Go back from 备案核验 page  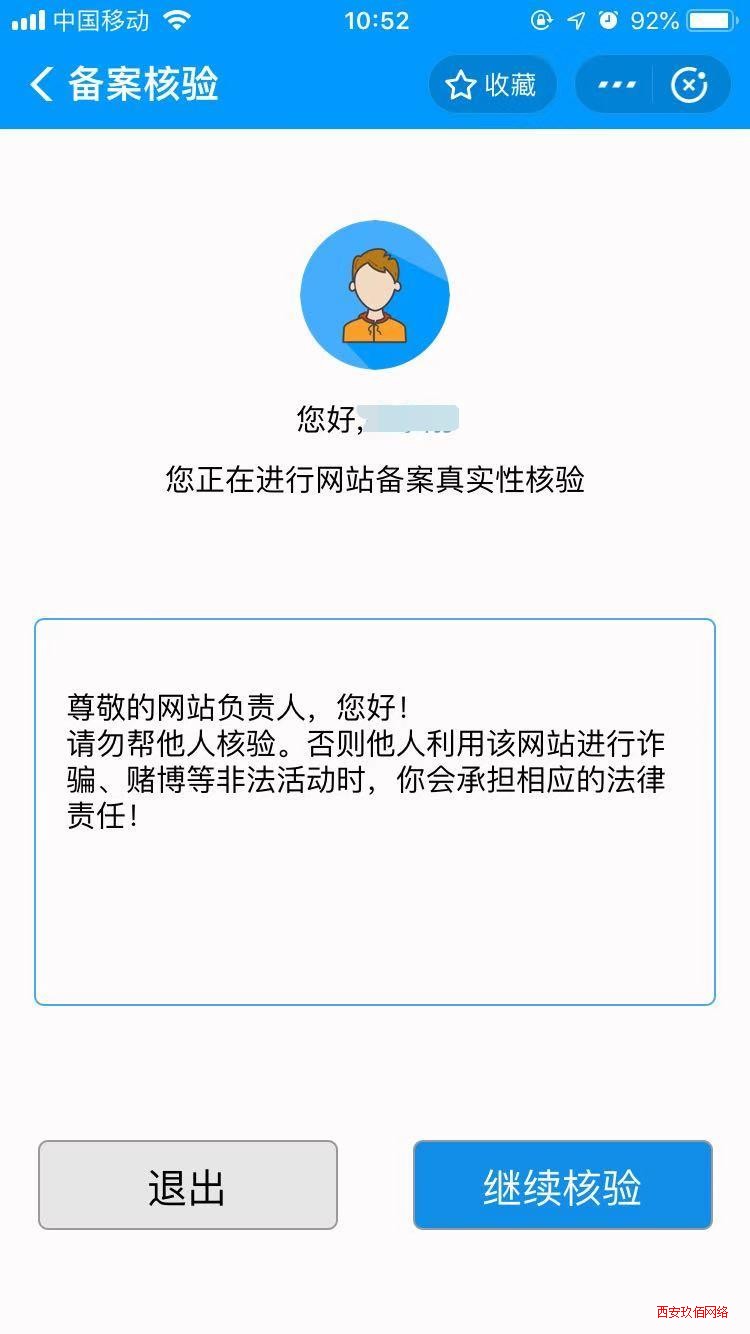pos(41,85)
